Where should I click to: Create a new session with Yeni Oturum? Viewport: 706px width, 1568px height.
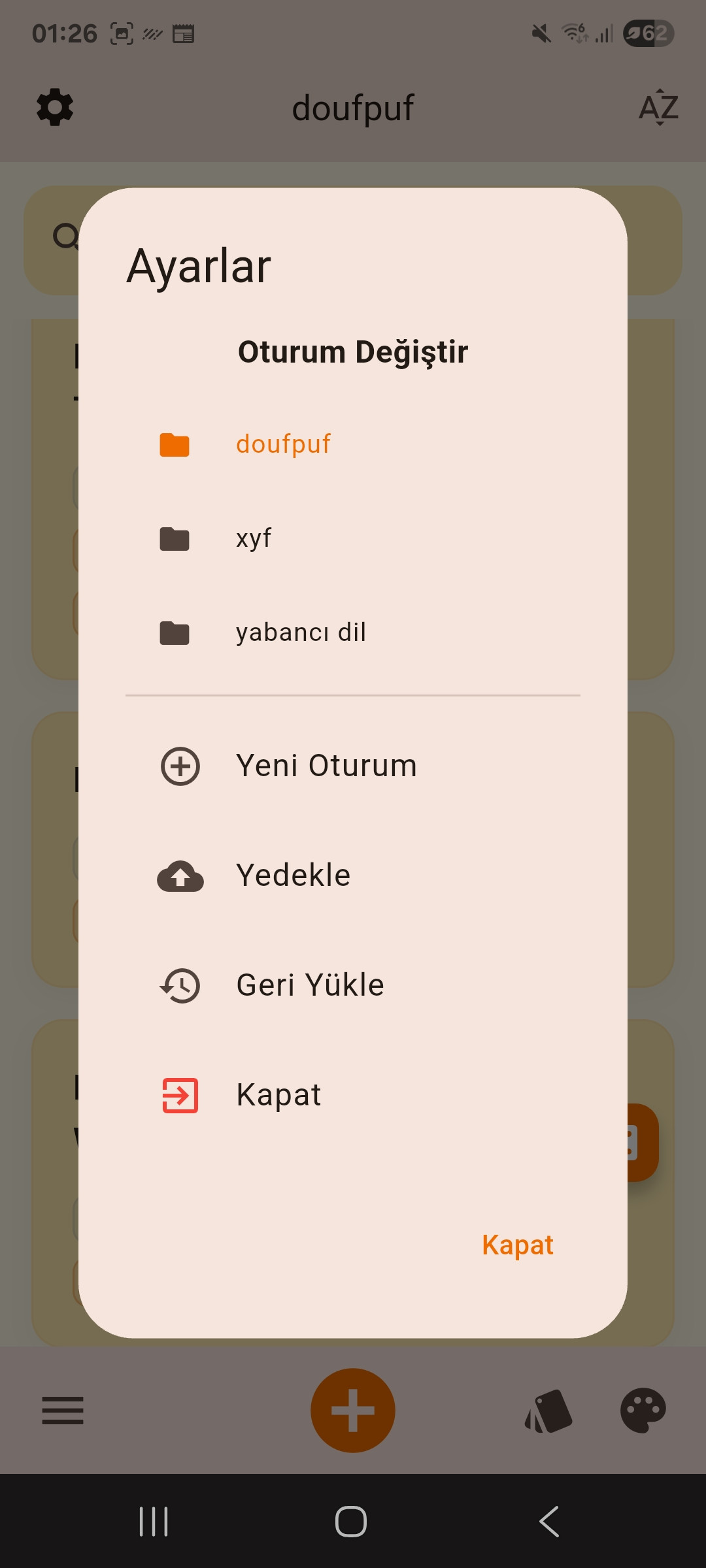(x=326, y=766)
